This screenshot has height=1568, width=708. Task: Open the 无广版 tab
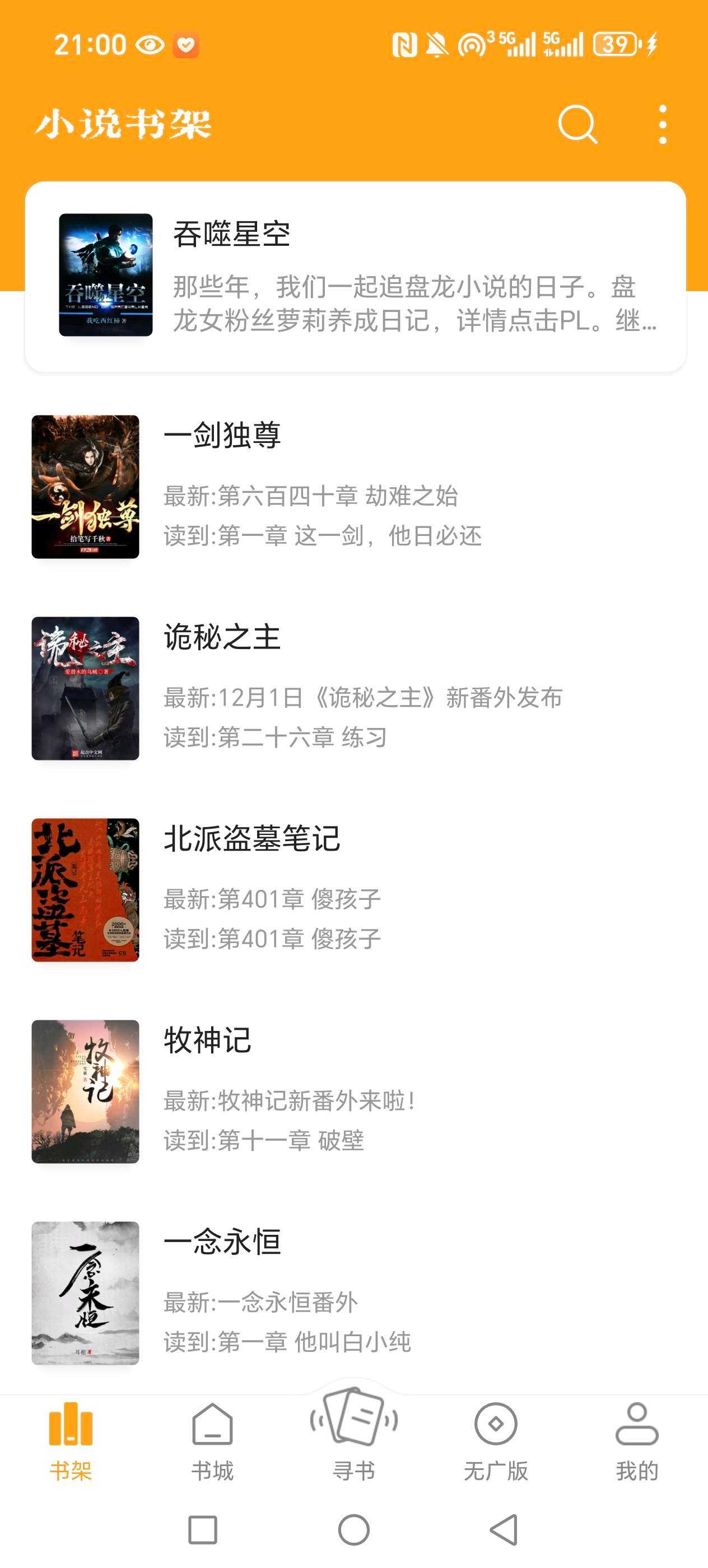(496, 1441)
